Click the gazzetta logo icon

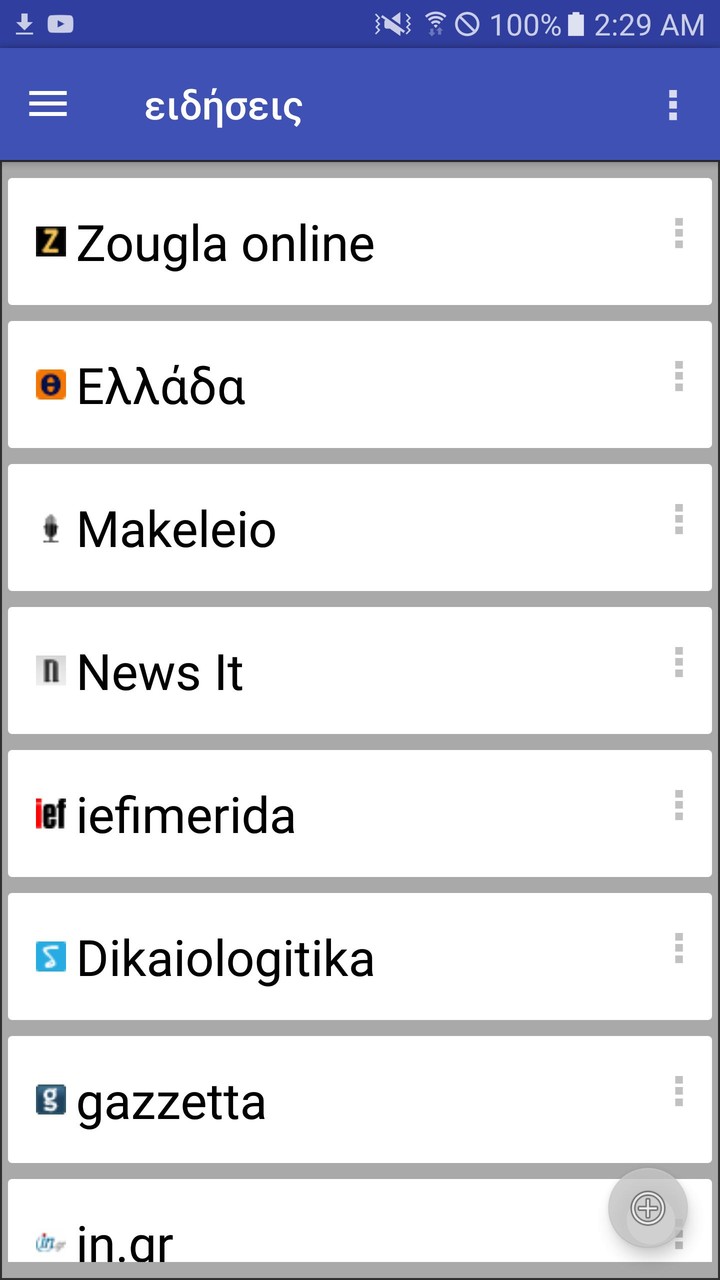(51, 1100)
